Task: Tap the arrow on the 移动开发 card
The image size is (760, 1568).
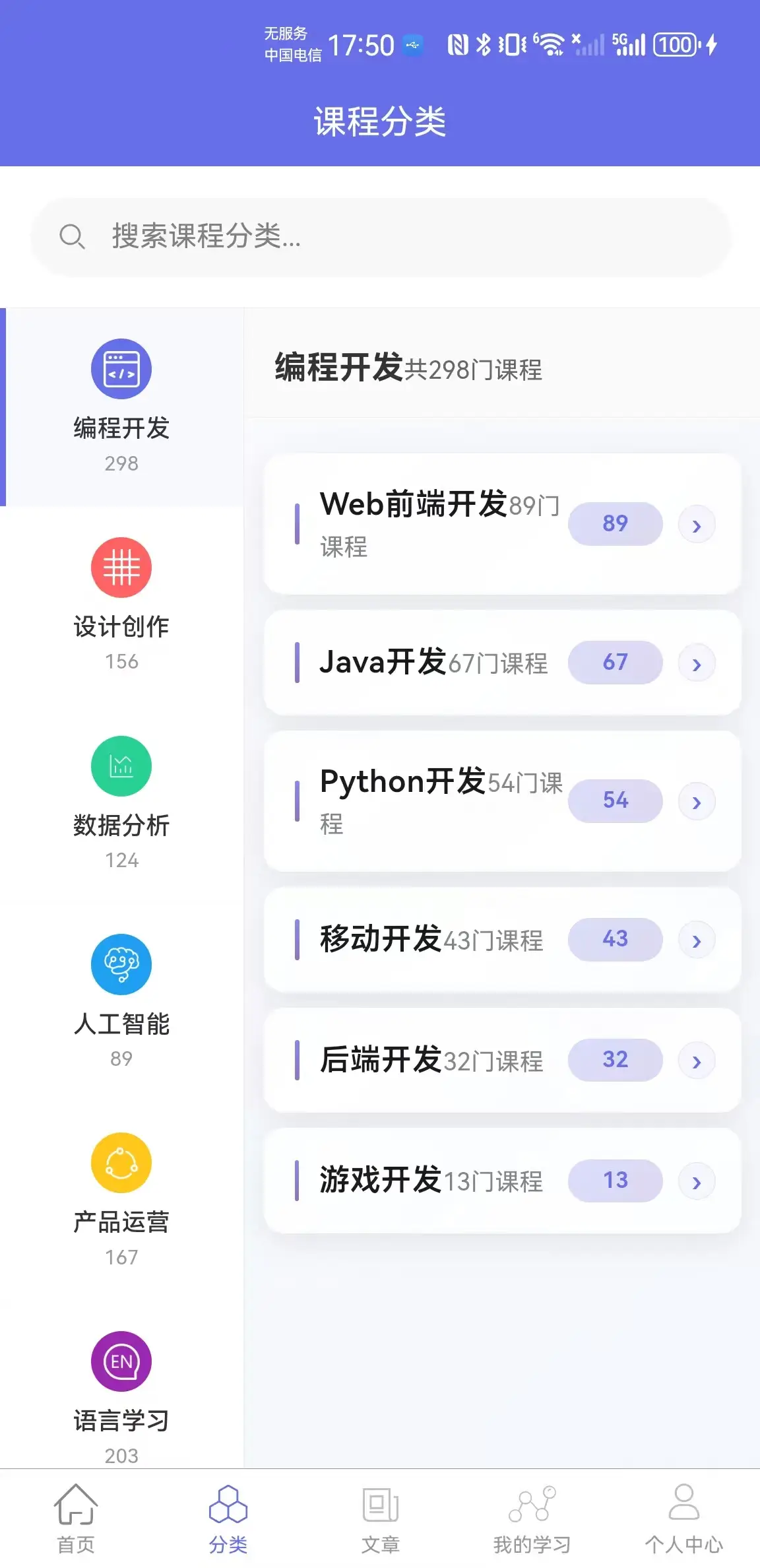Action: click(x=697, y=940)
